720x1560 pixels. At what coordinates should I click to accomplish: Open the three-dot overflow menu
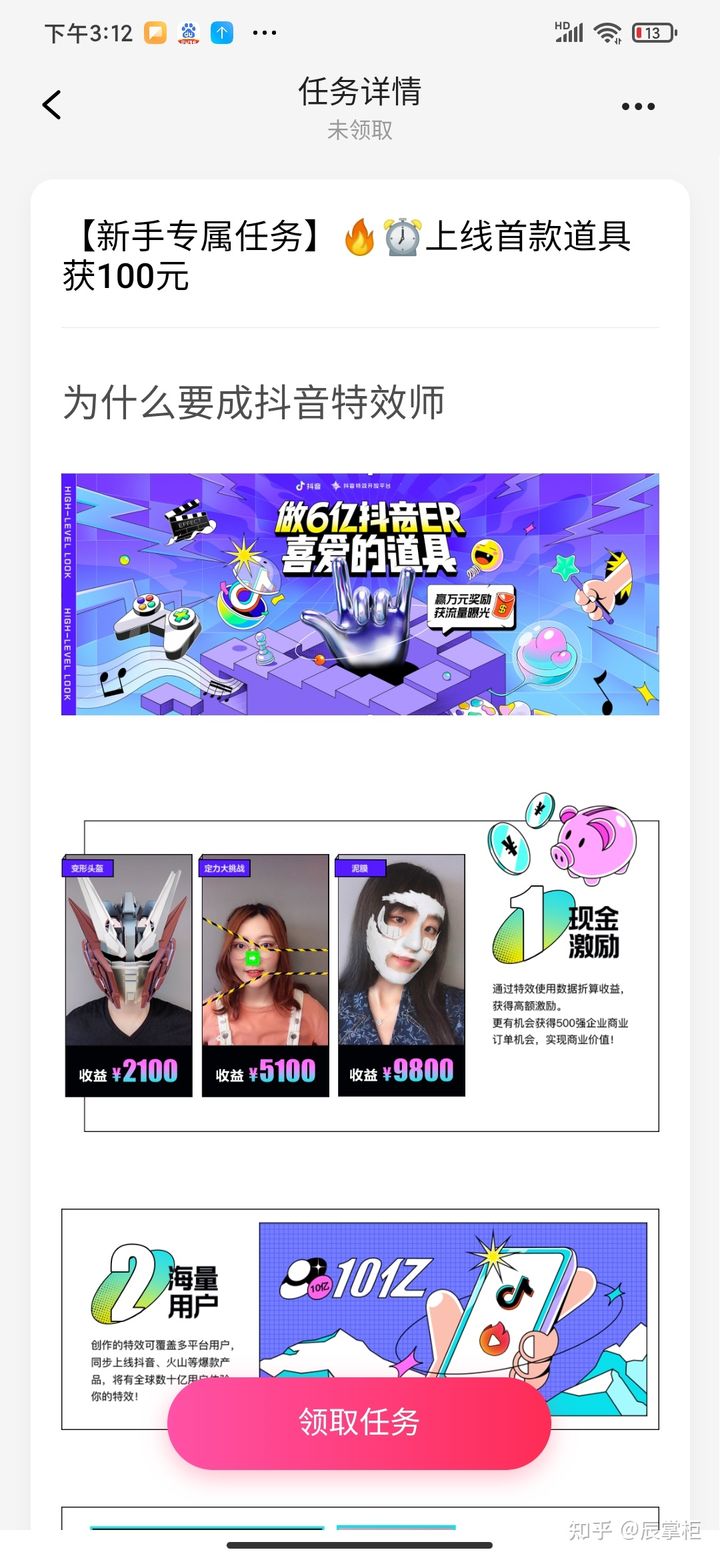point(638,107)
